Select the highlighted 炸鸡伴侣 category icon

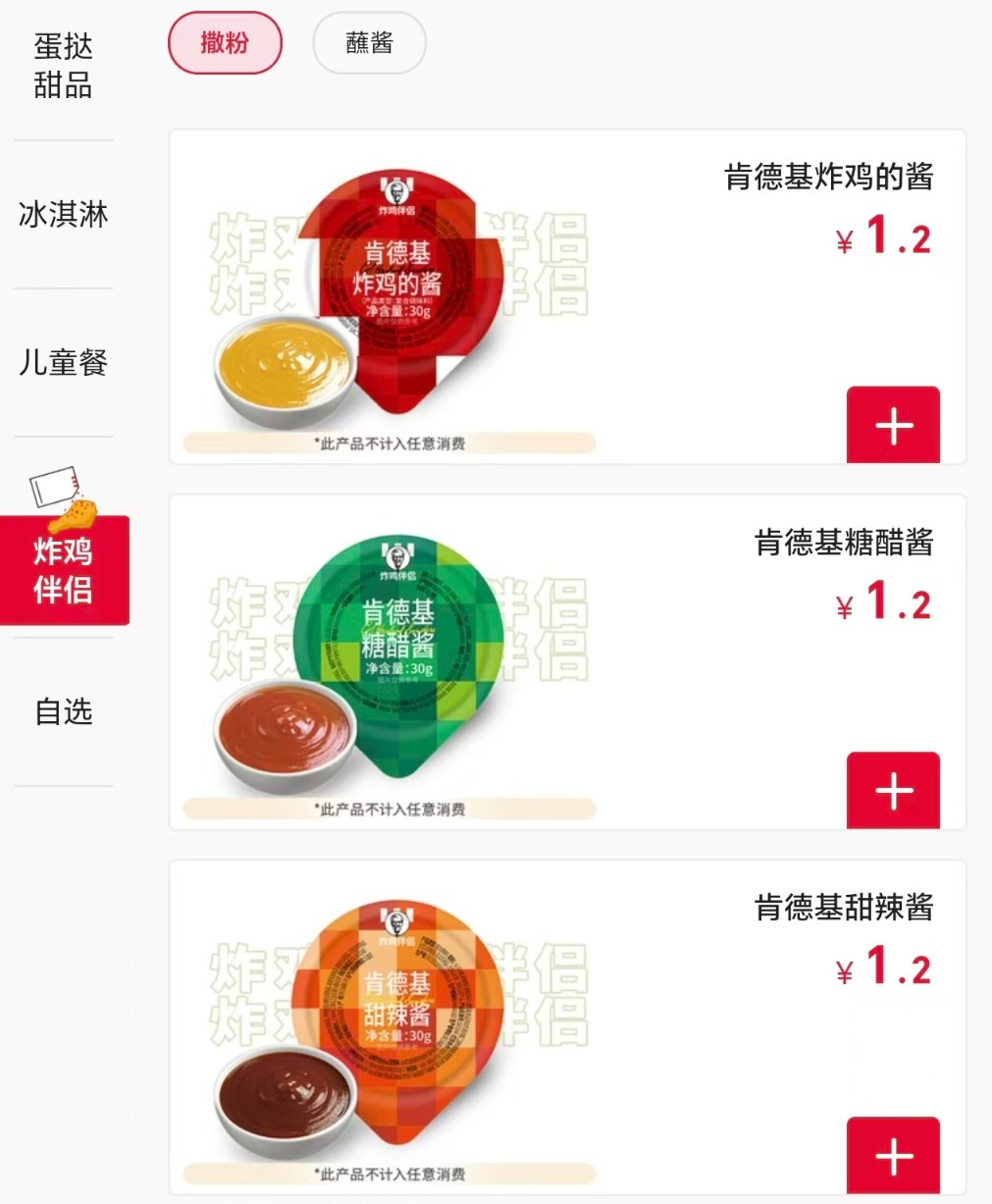(x=64, y=569)
